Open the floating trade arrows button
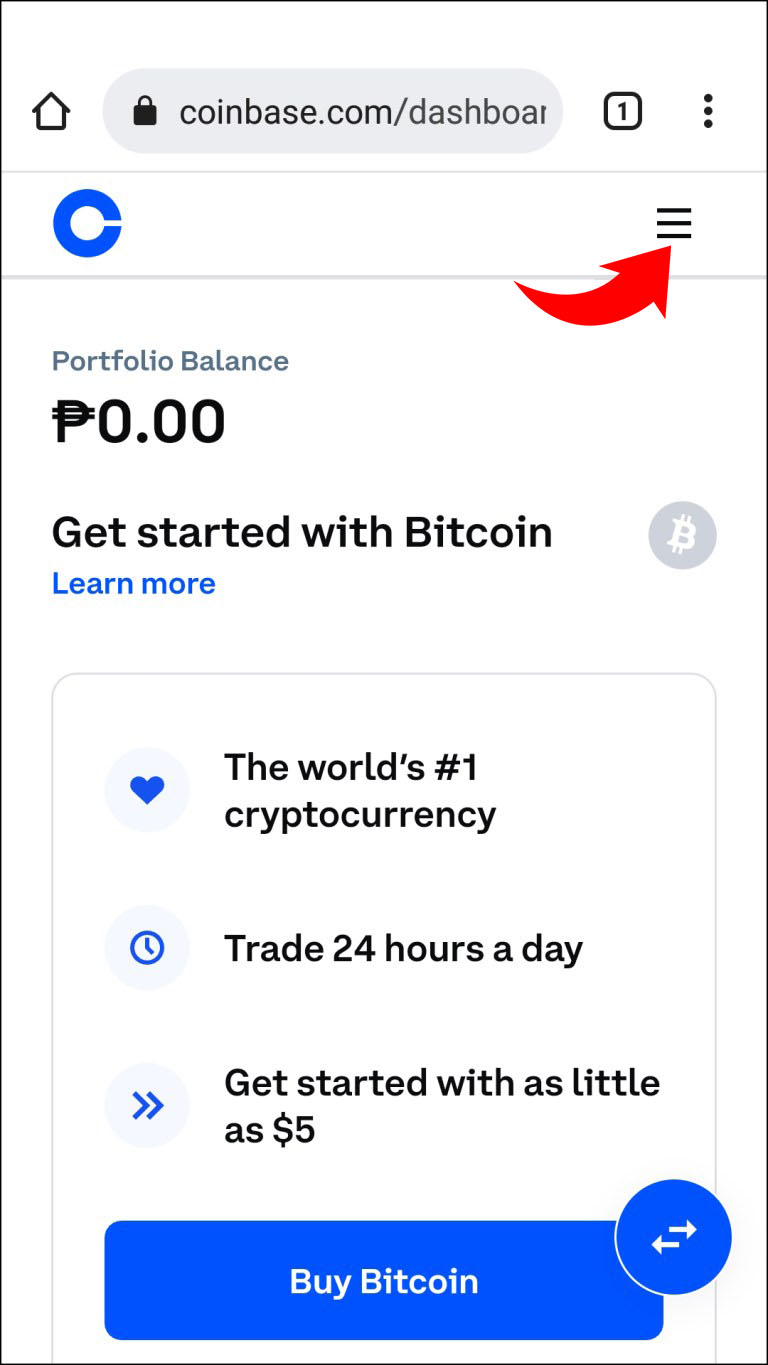This screenshot has height=1365, width=768. tap(674, 1238)
